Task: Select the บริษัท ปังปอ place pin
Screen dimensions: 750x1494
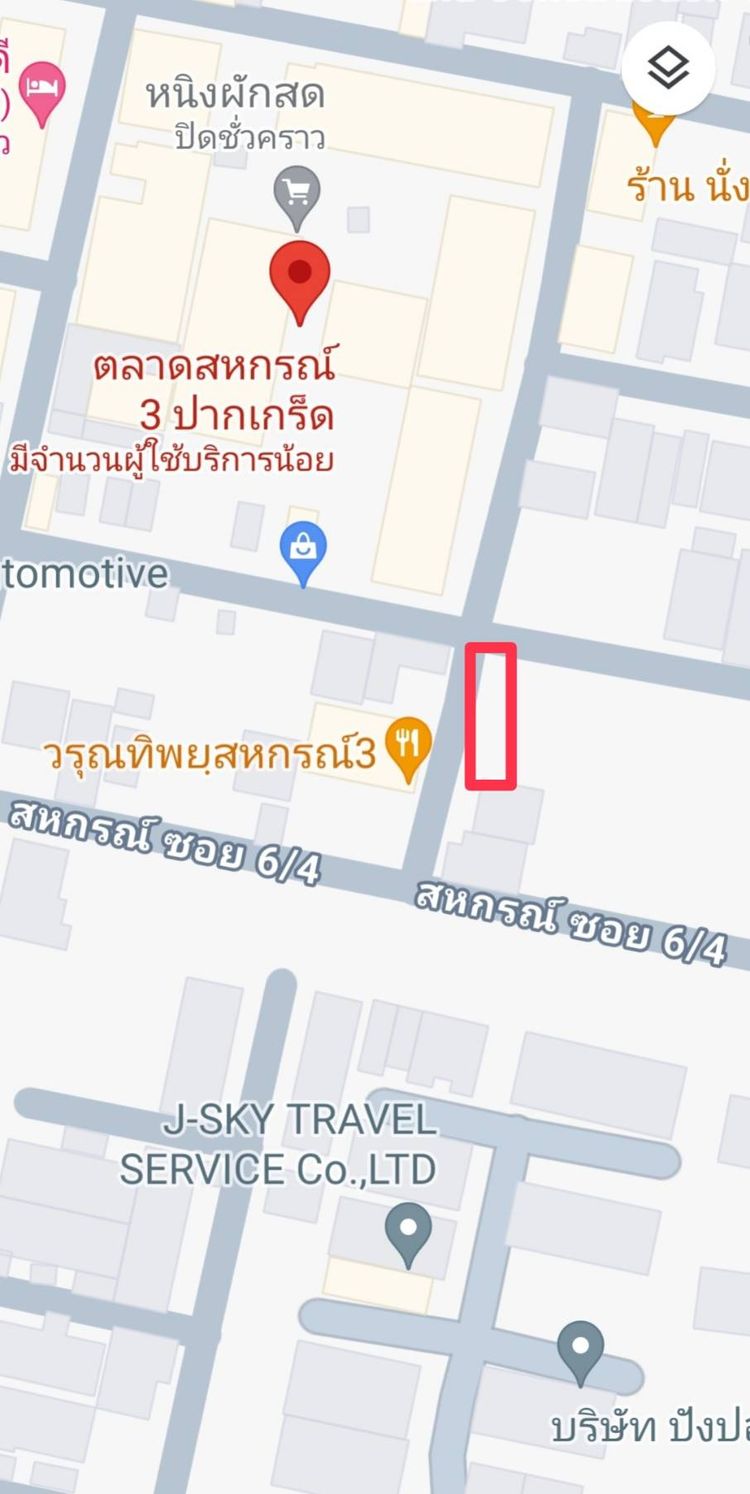Action: 580,1349
